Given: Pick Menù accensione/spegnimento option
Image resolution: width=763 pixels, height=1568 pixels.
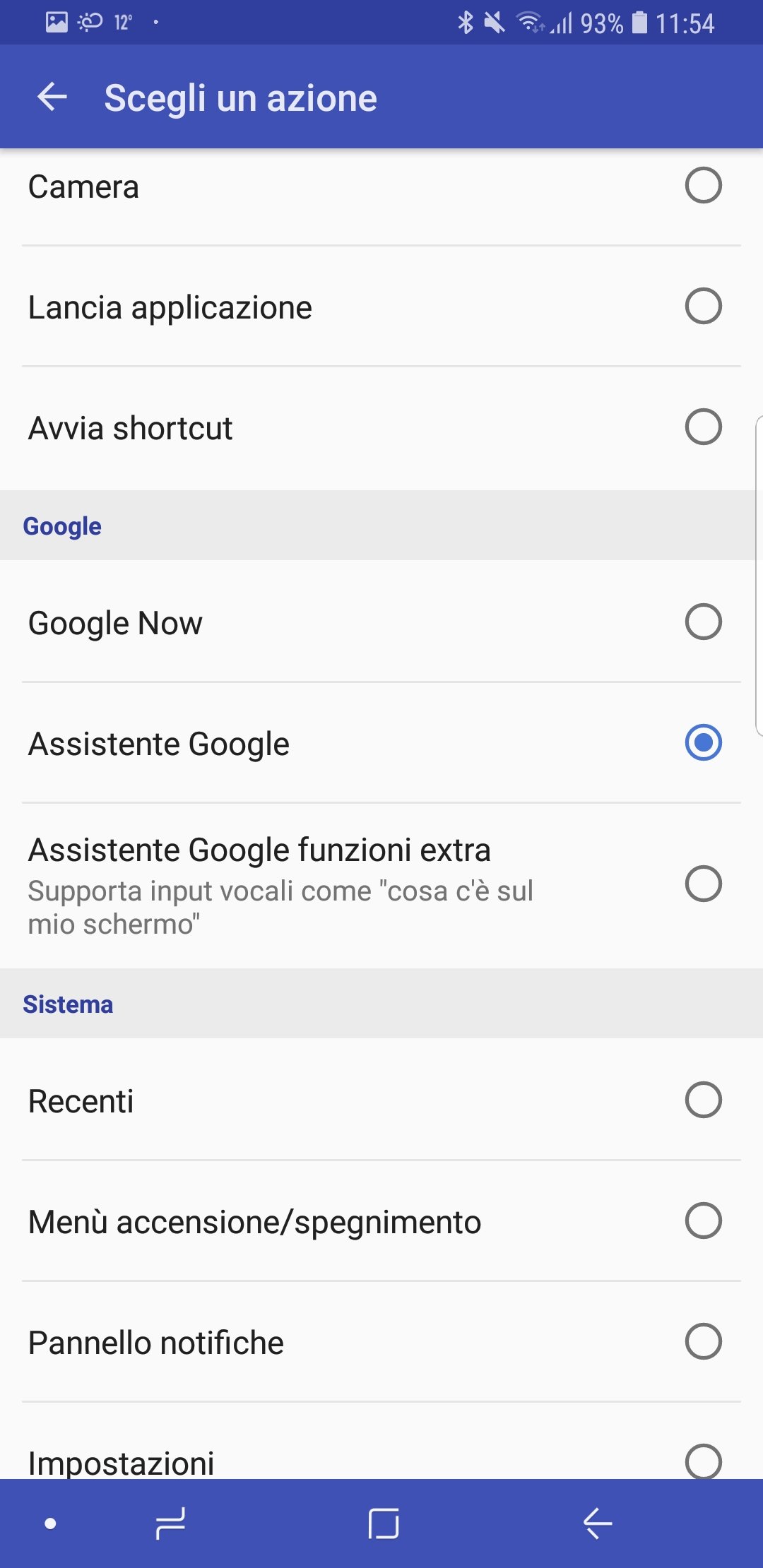Looking at the screenshot, I should (703, 1221).
